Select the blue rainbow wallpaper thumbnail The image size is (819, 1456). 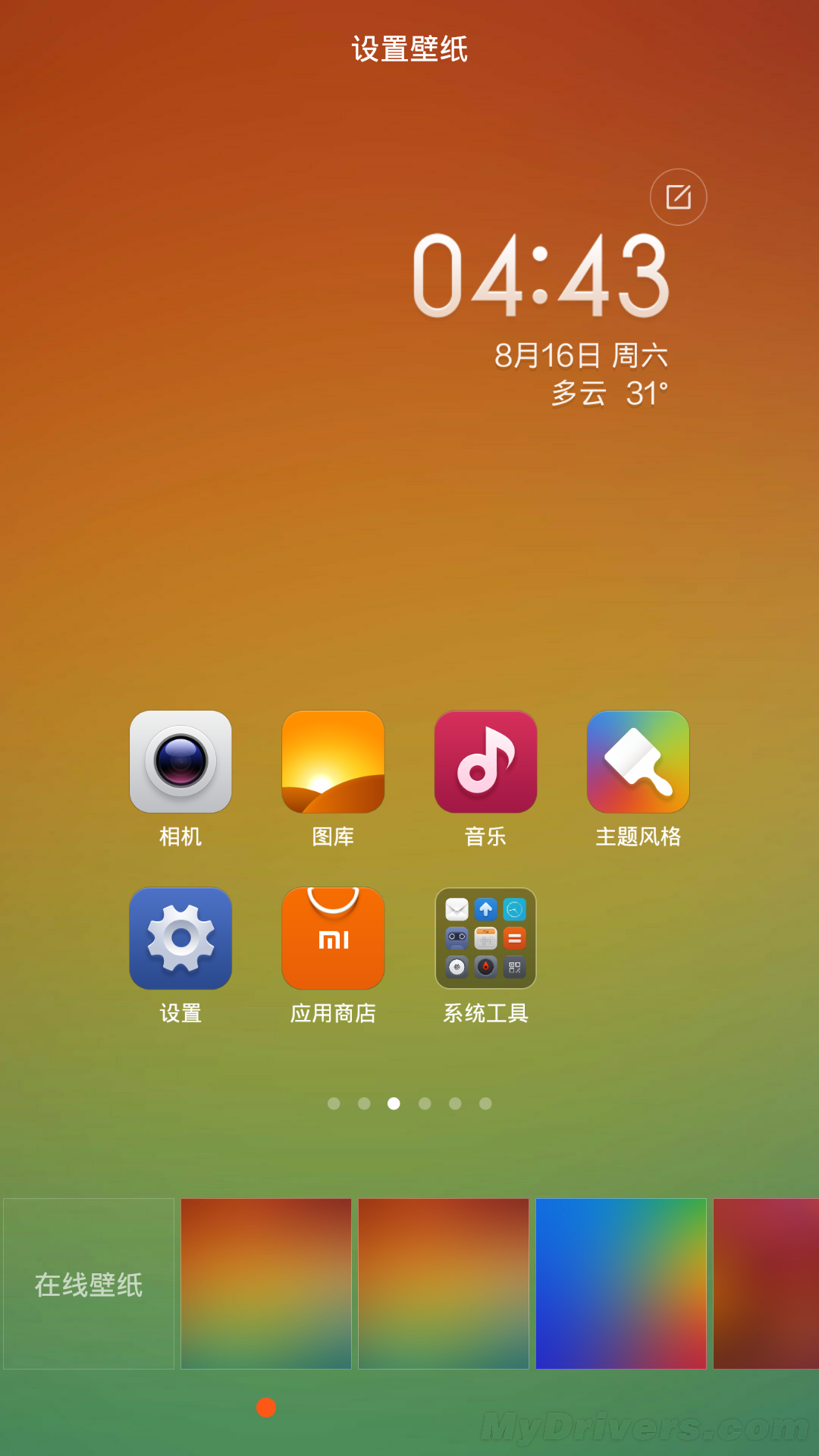click(x=621, y=1284)
